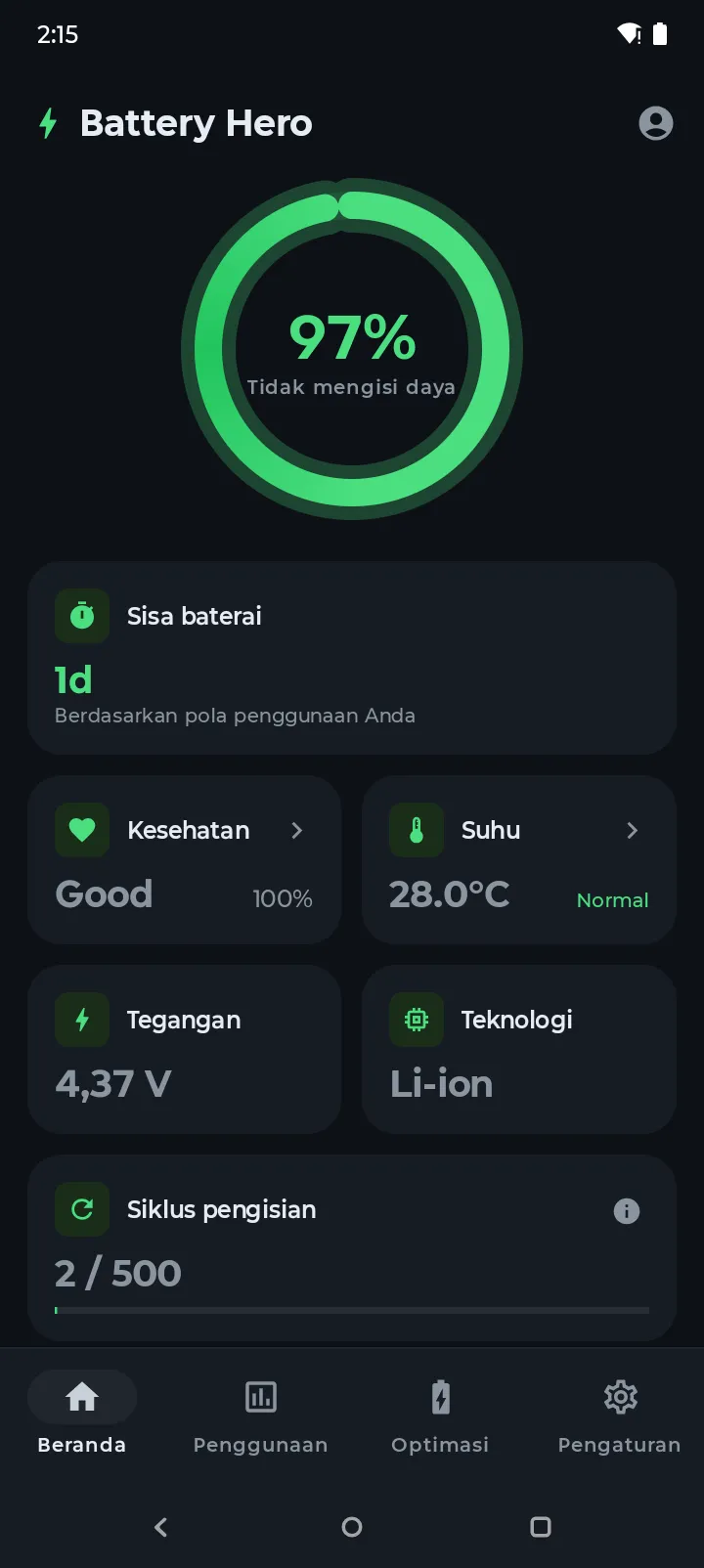The height and width of the screenshot is (1568, 704).
Task: Go to the Pengaturan tab
Action: [619, 1415]
